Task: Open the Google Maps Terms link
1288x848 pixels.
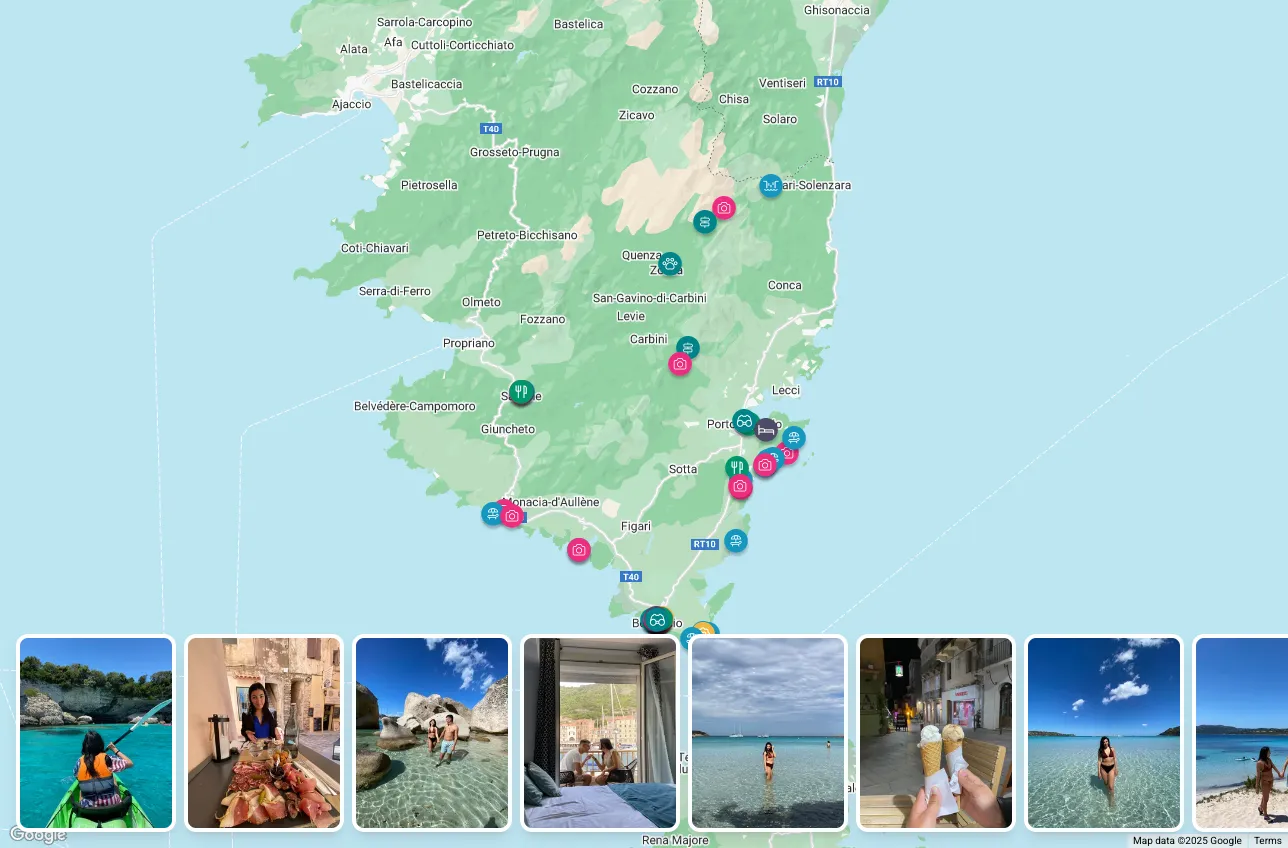Action: (x=1266, y=841)
